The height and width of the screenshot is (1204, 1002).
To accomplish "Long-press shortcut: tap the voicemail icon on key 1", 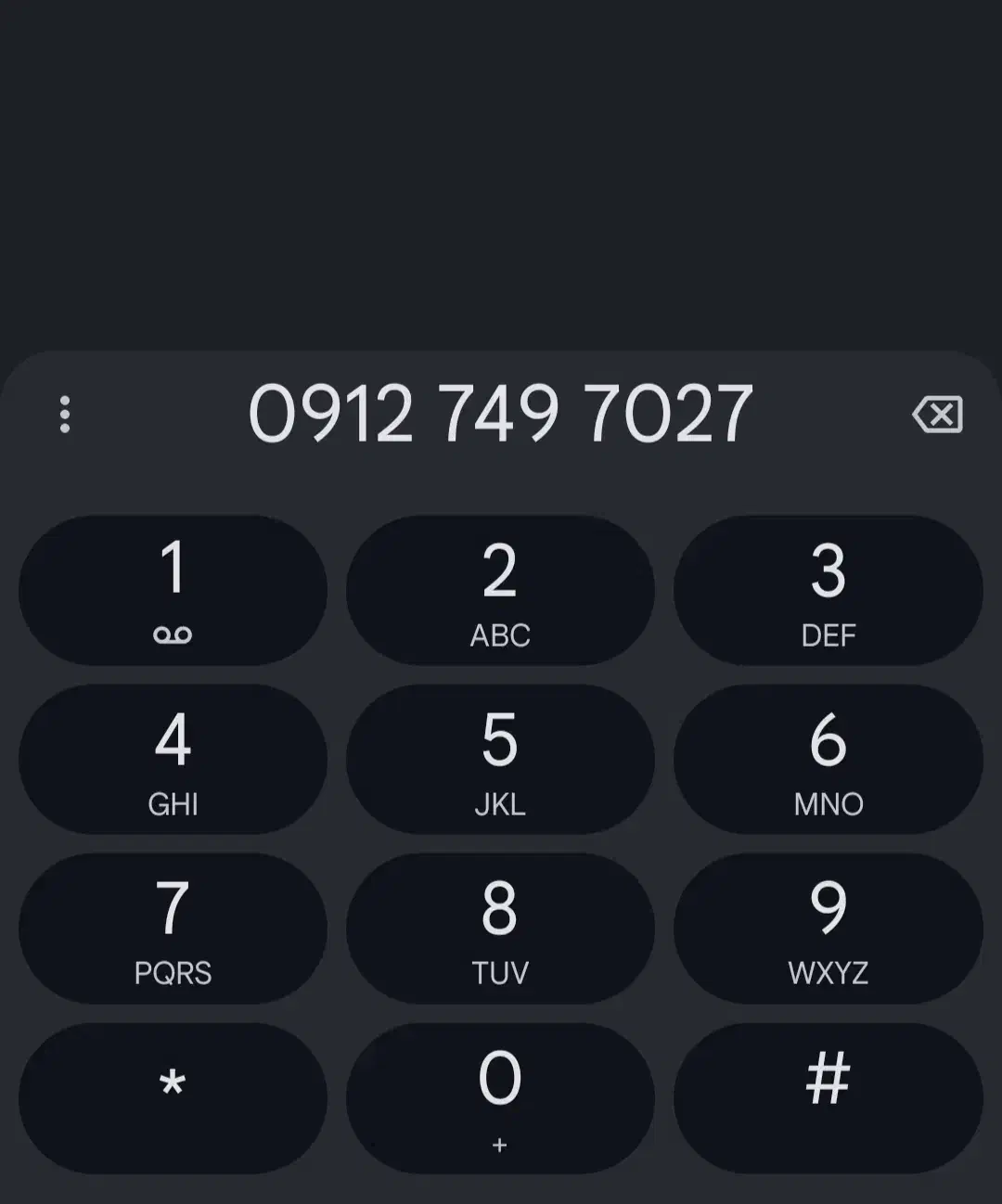I will click(173, 633).
